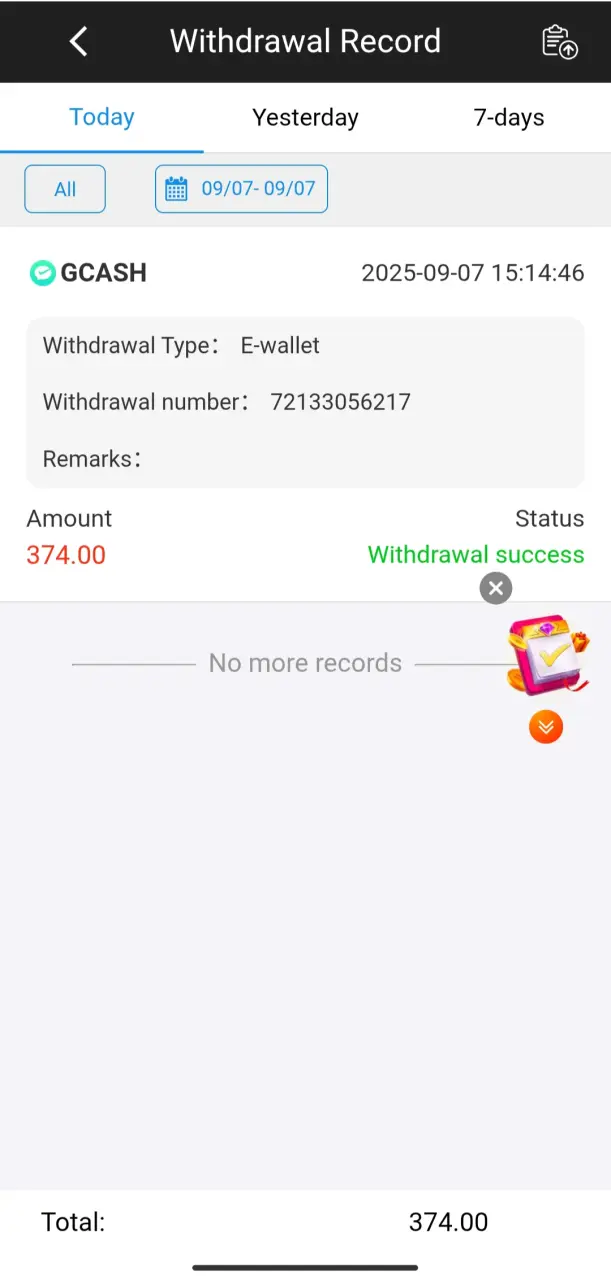Viewport: 611px width, 1280px height.
Task: Go back using the header arrow
Action: click(79, 41)
